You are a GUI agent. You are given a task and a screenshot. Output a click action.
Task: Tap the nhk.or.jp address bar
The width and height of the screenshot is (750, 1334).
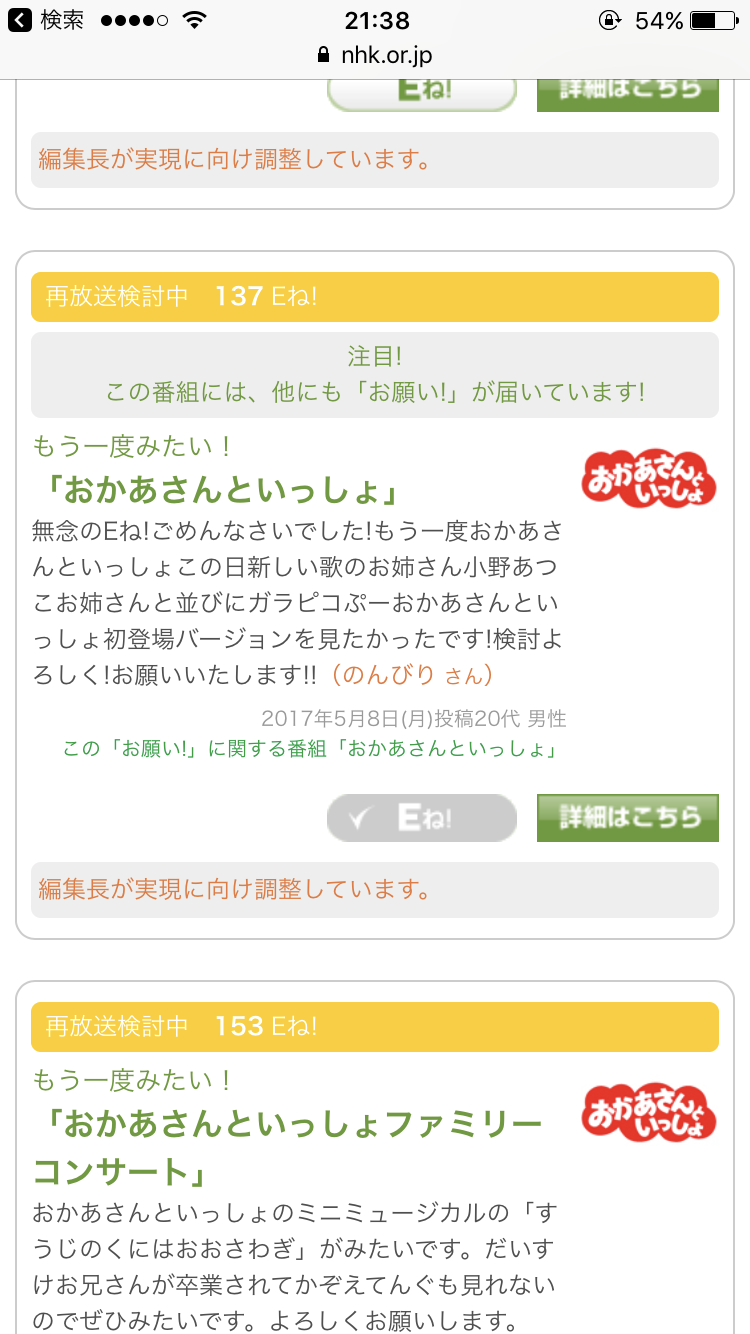375,54
